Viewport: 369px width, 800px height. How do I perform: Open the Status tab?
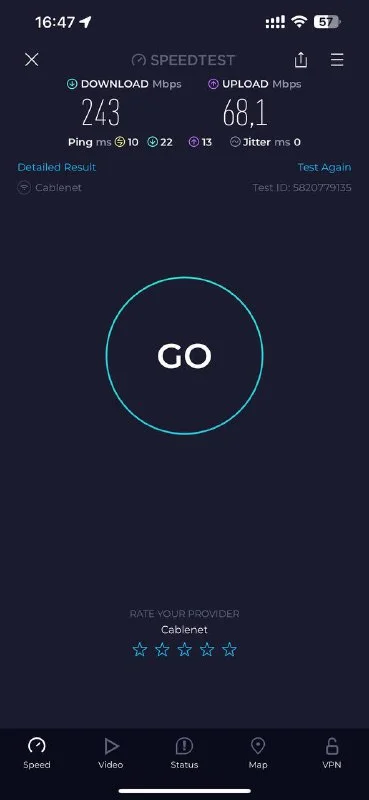tap(184, 754)
